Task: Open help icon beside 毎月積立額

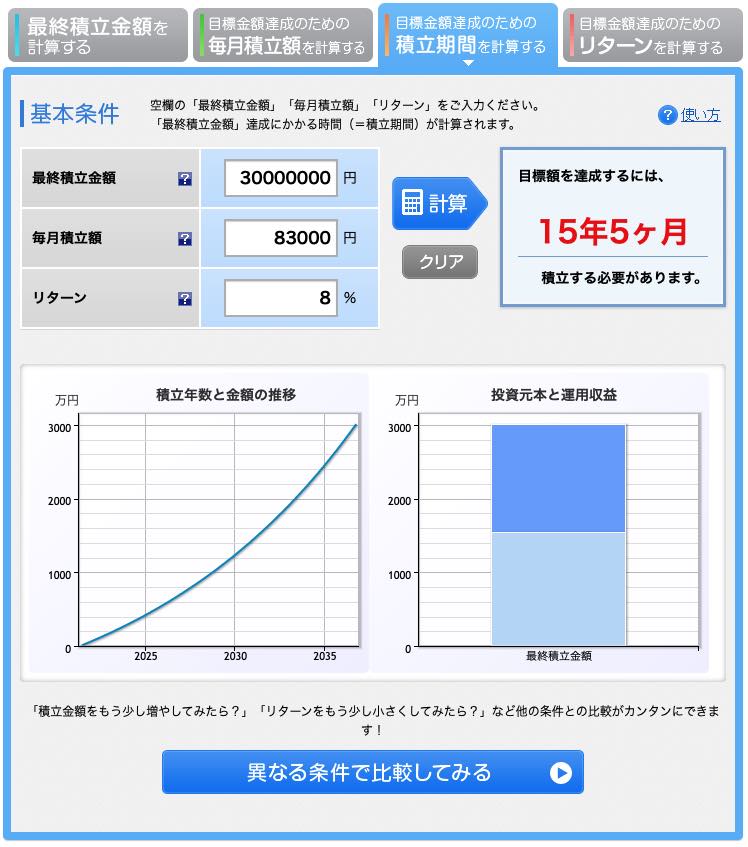Action: click(x=184, y=239)
